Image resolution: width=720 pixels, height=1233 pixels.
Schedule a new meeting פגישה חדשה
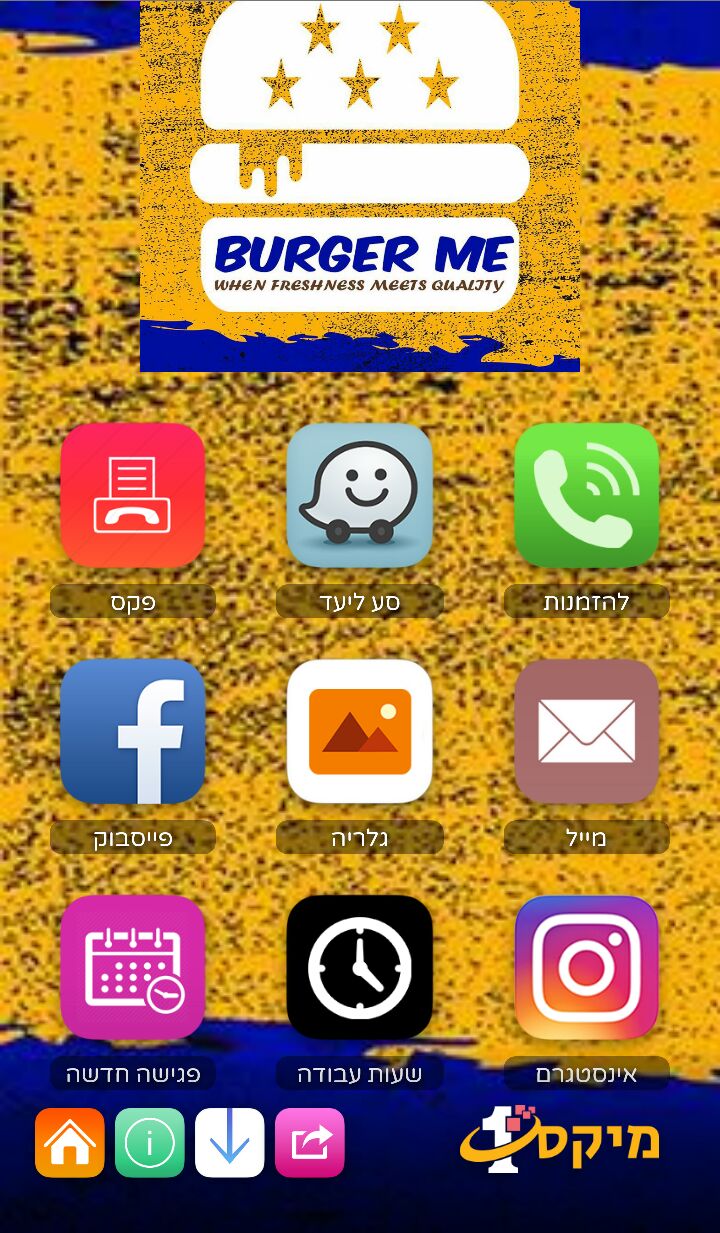click(x=133, y=967)
